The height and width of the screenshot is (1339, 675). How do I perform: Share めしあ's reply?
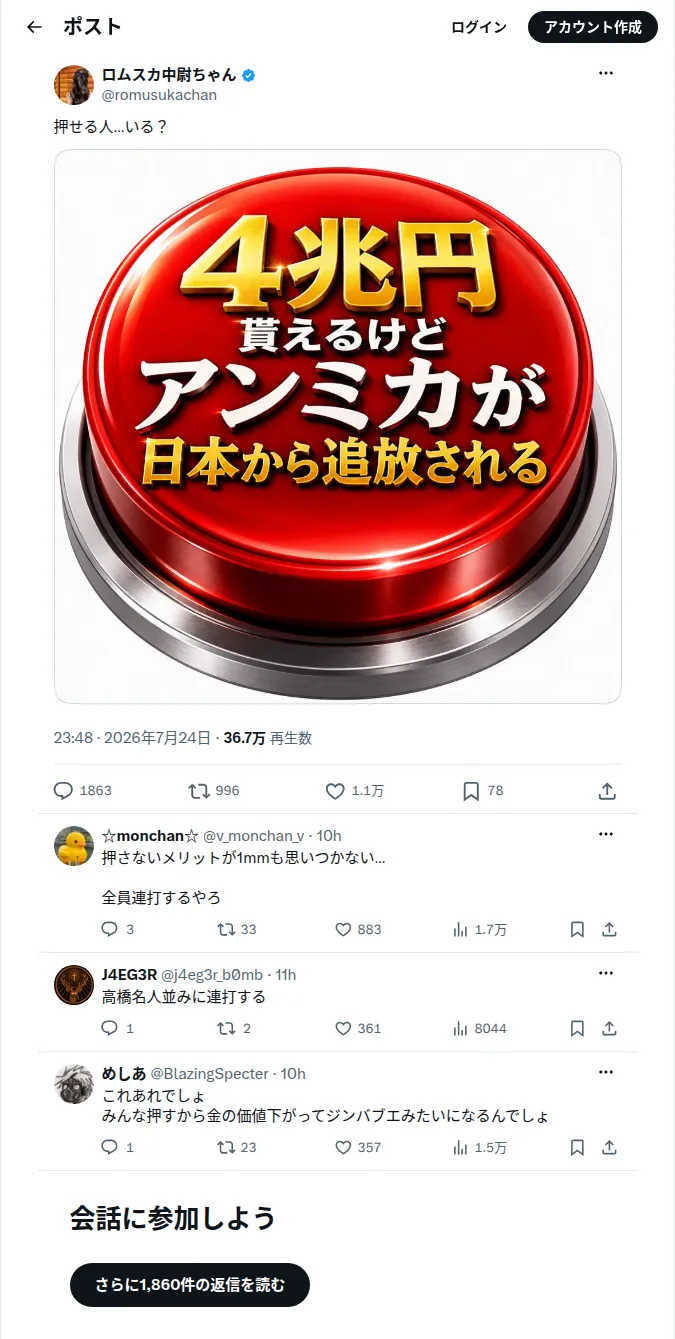[609, 1147]
